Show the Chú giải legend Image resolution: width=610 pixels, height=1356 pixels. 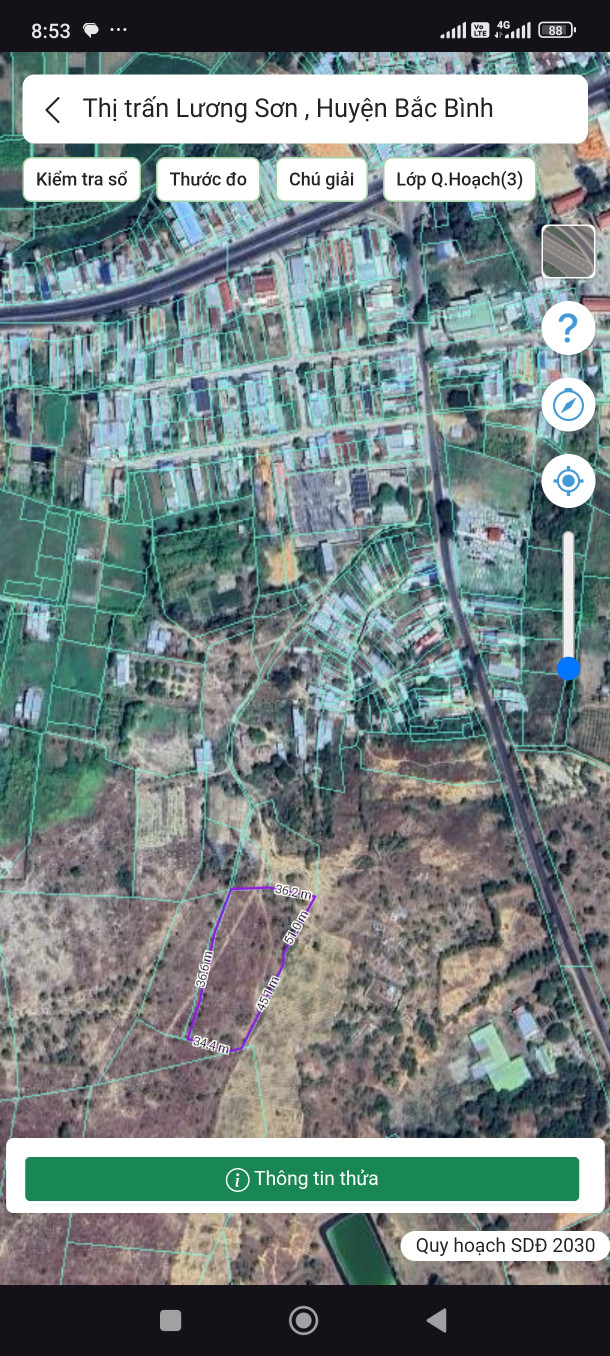322,180
